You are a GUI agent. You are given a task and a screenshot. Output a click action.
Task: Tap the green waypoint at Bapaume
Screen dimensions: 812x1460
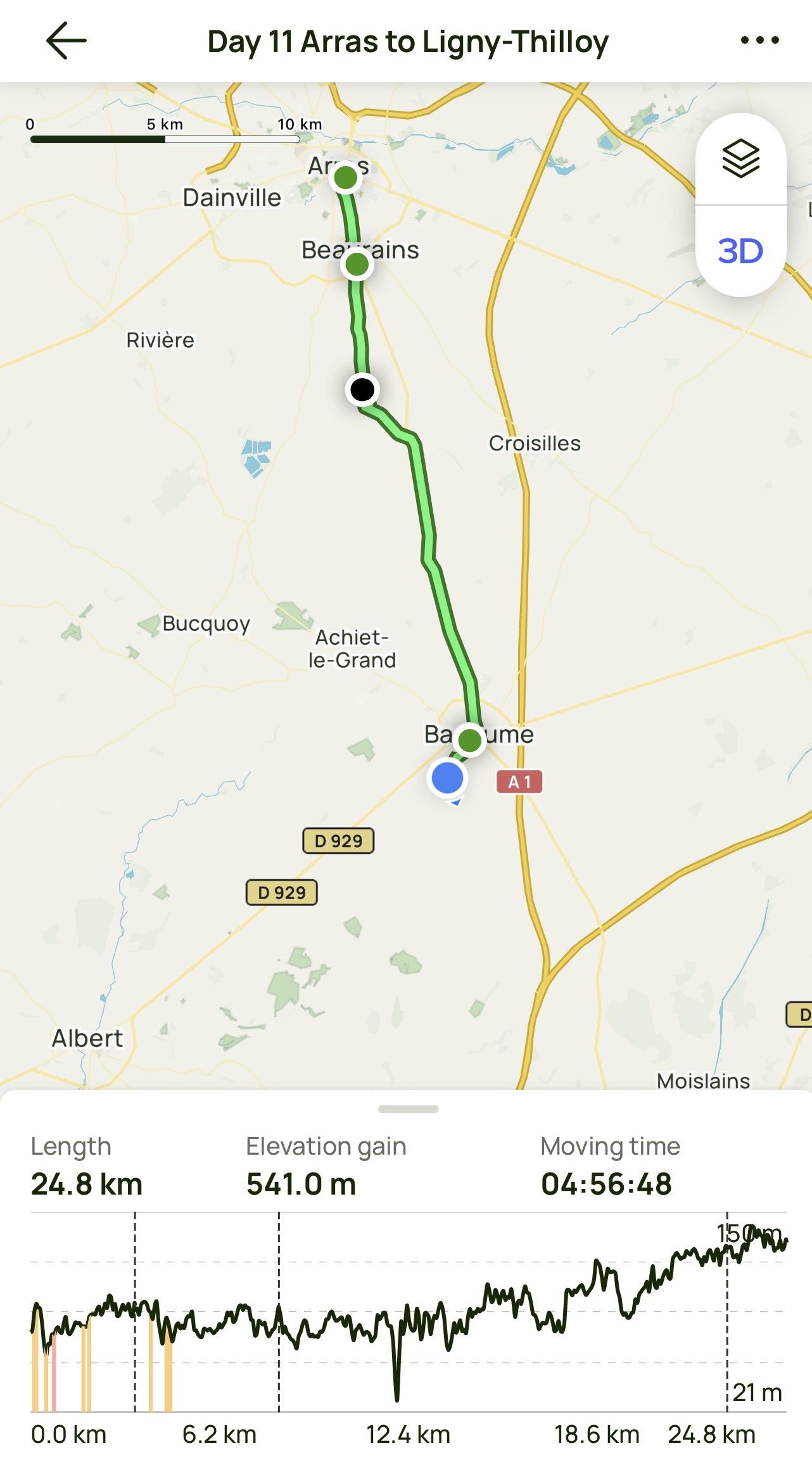click(469, 740)
